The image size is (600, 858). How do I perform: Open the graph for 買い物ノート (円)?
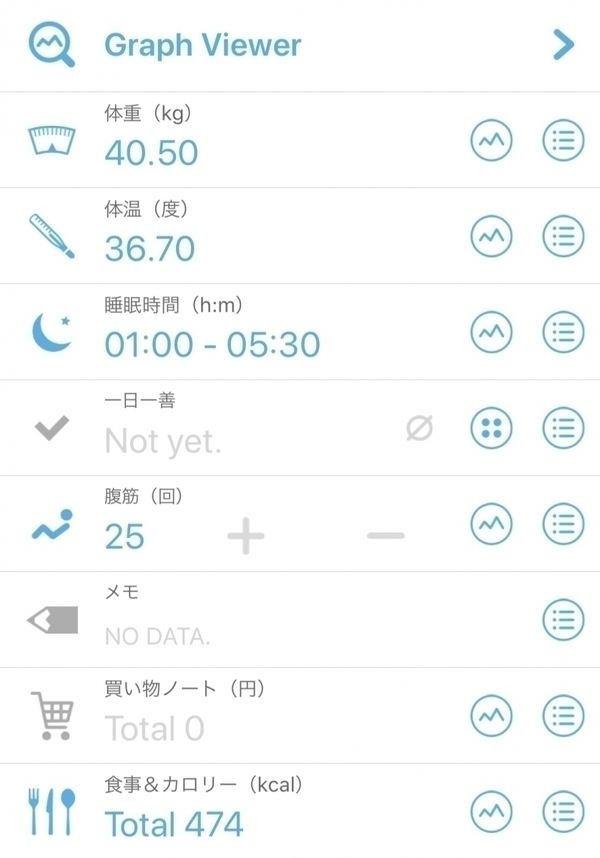coord(491,716)
